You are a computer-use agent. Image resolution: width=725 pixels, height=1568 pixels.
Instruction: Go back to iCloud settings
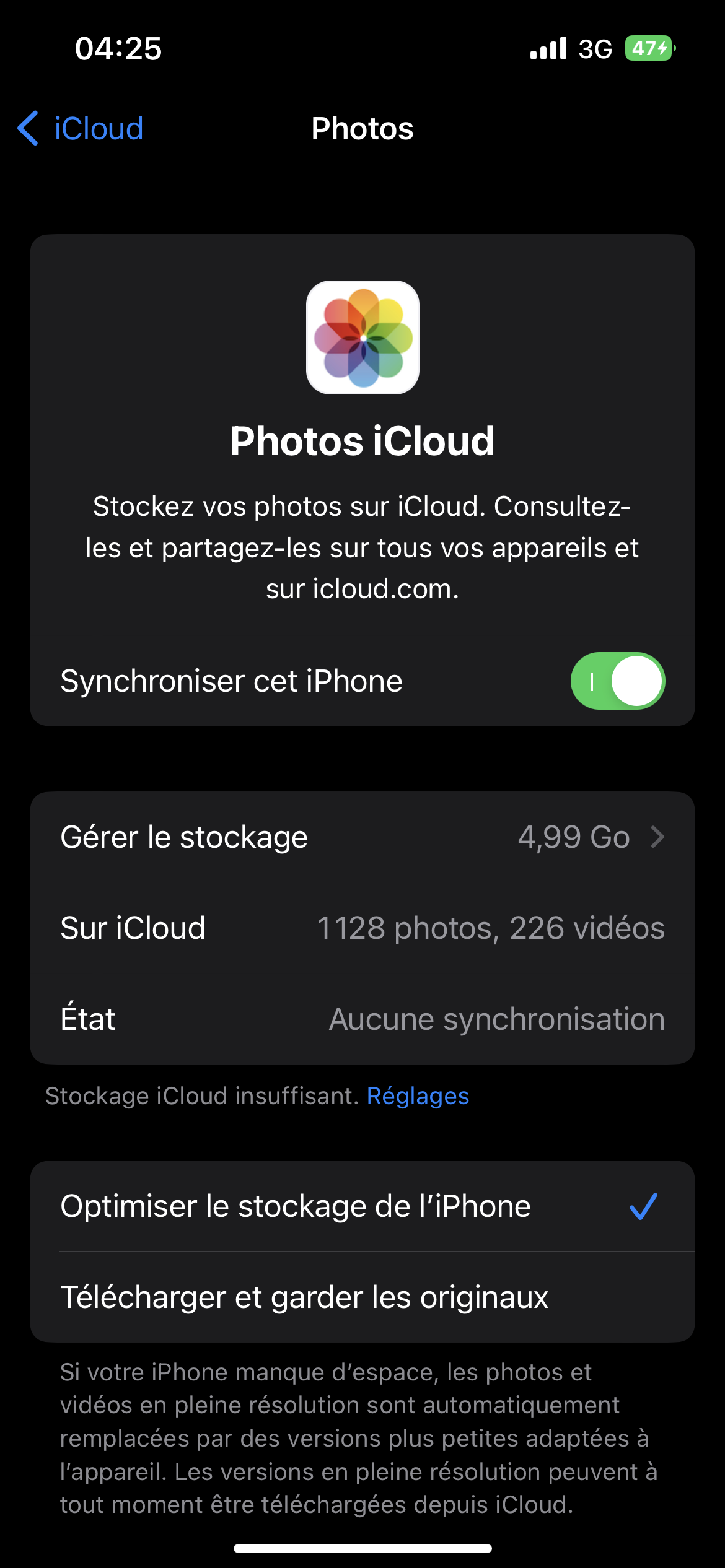pos(81,129)
